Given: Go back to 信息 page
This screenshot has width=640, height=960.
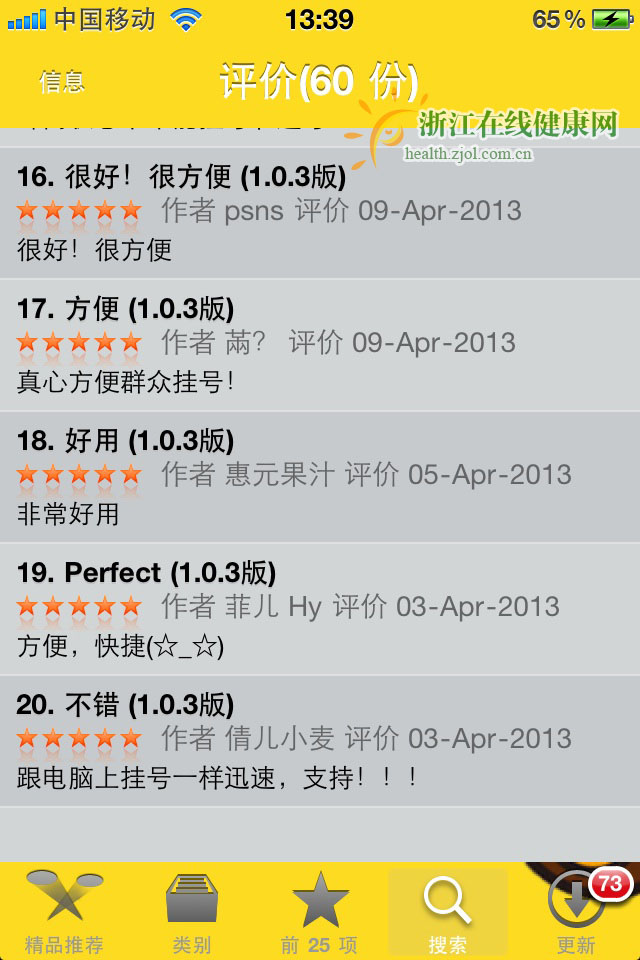Looking at the screenshot, I should pos(62,82).
